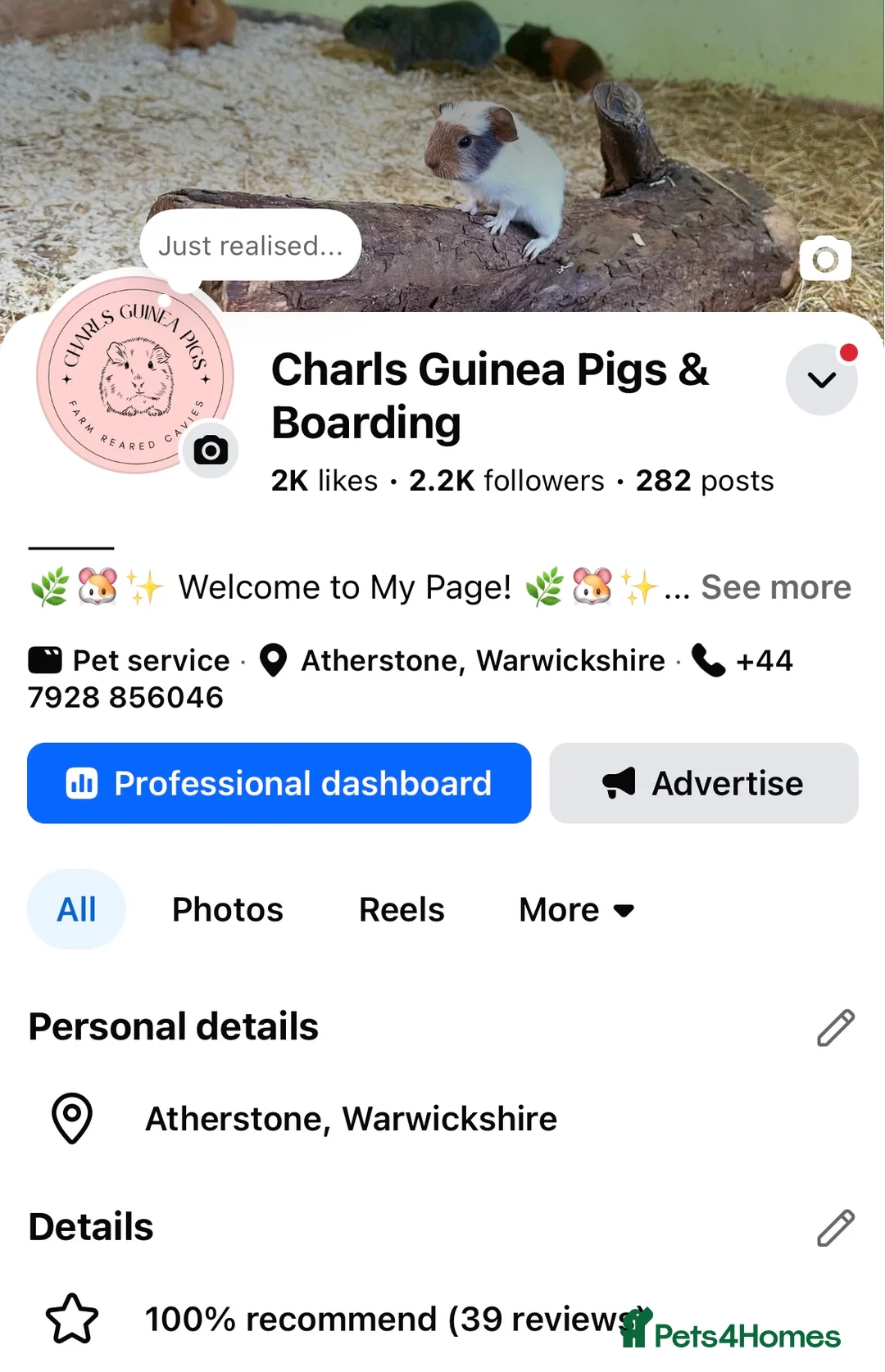
Task: Click the location pin beside Atherstone, Warwickshire
Action: tap(271, 660)
